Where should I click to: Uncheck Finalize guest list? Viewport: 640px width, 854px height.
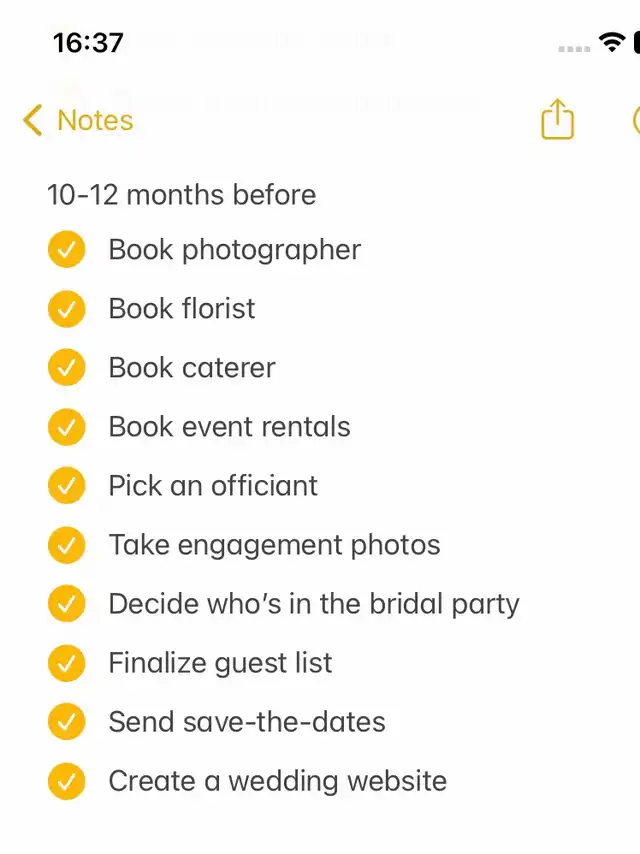[66, 663]
